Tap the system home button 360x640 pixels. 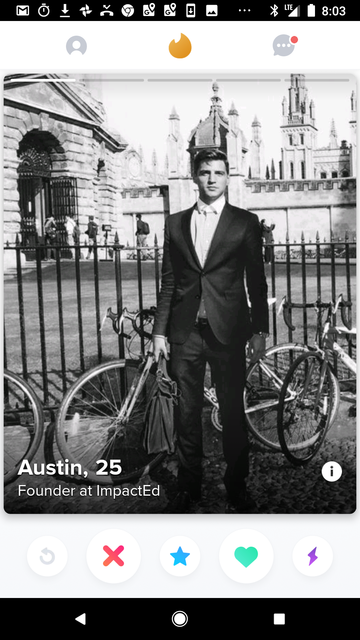pyautogui.click(x=180, y=619)
